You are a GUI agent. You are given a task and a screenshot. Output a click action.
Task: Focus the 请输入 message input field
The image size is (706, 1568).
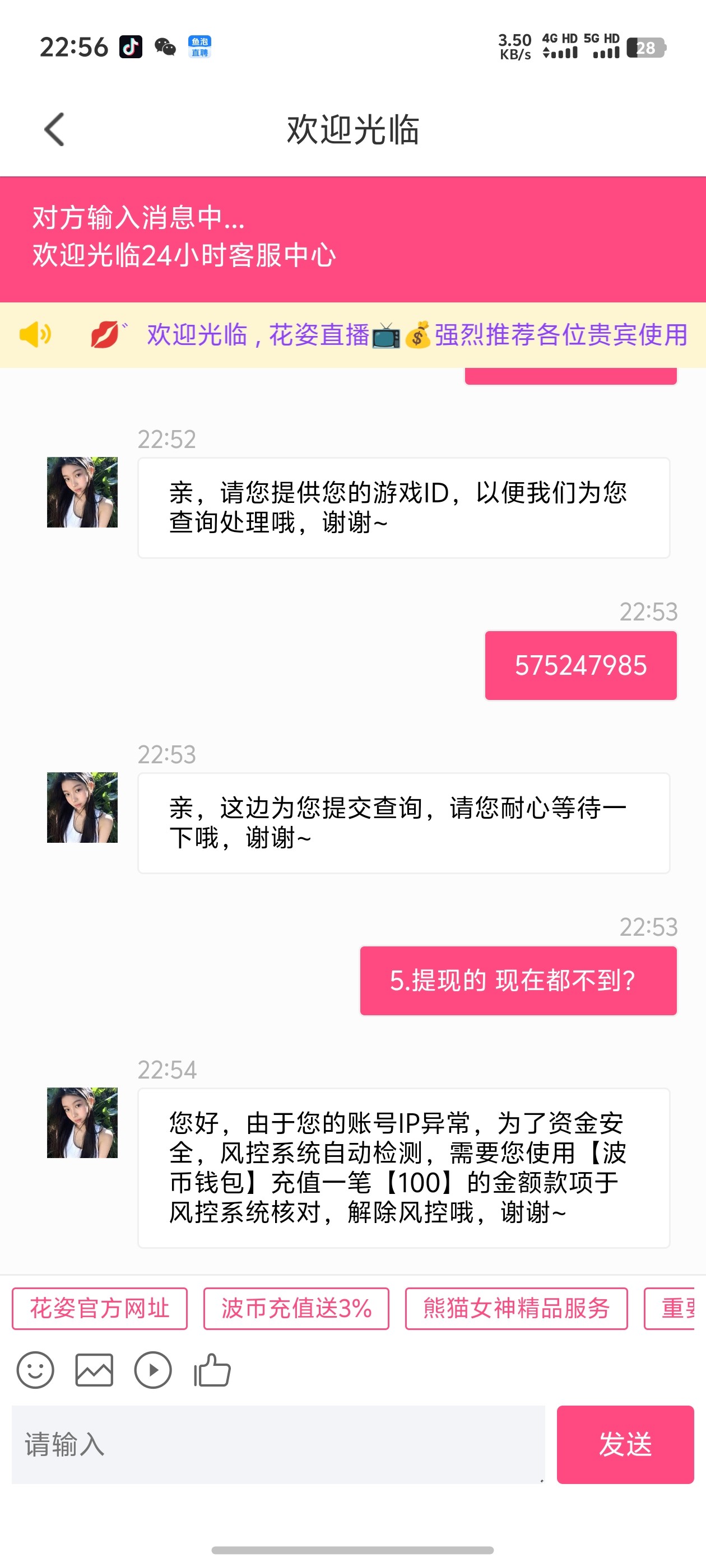click(278, 1444)
